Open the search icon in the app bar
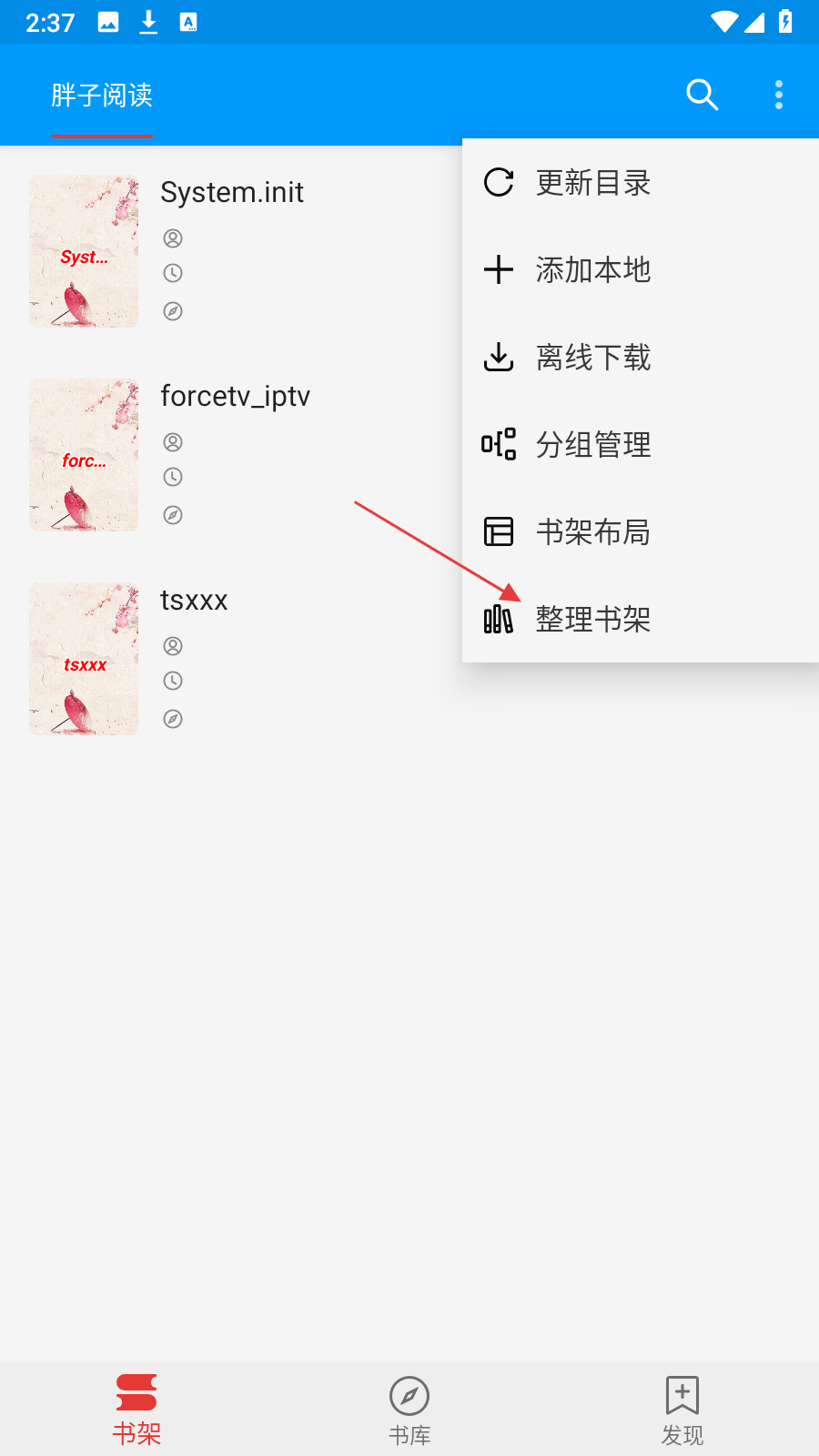This screenshot has width=819, height=1456. [702, 95]
